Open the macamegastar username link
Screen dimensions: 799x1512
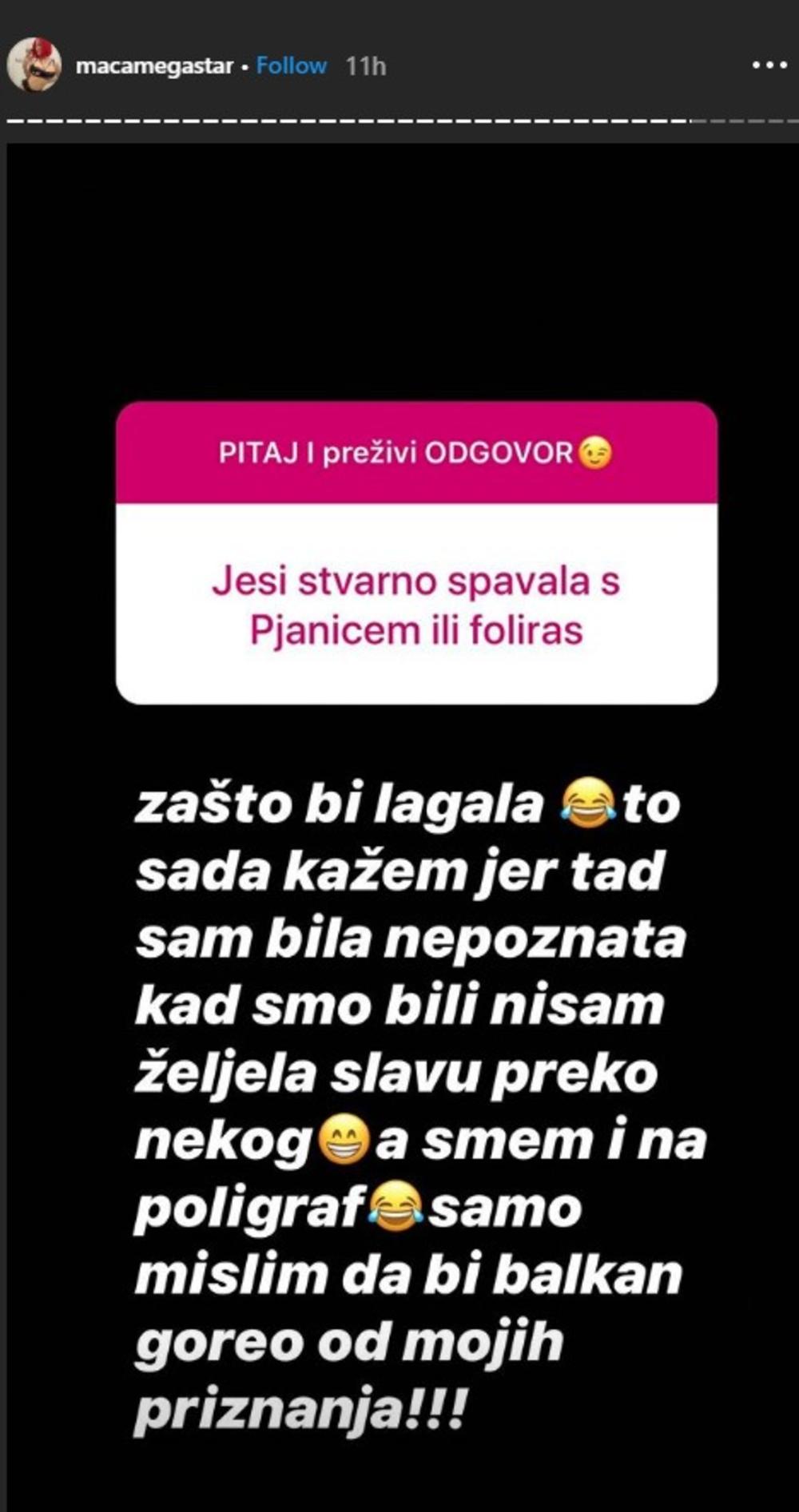(x=154, y=66)
